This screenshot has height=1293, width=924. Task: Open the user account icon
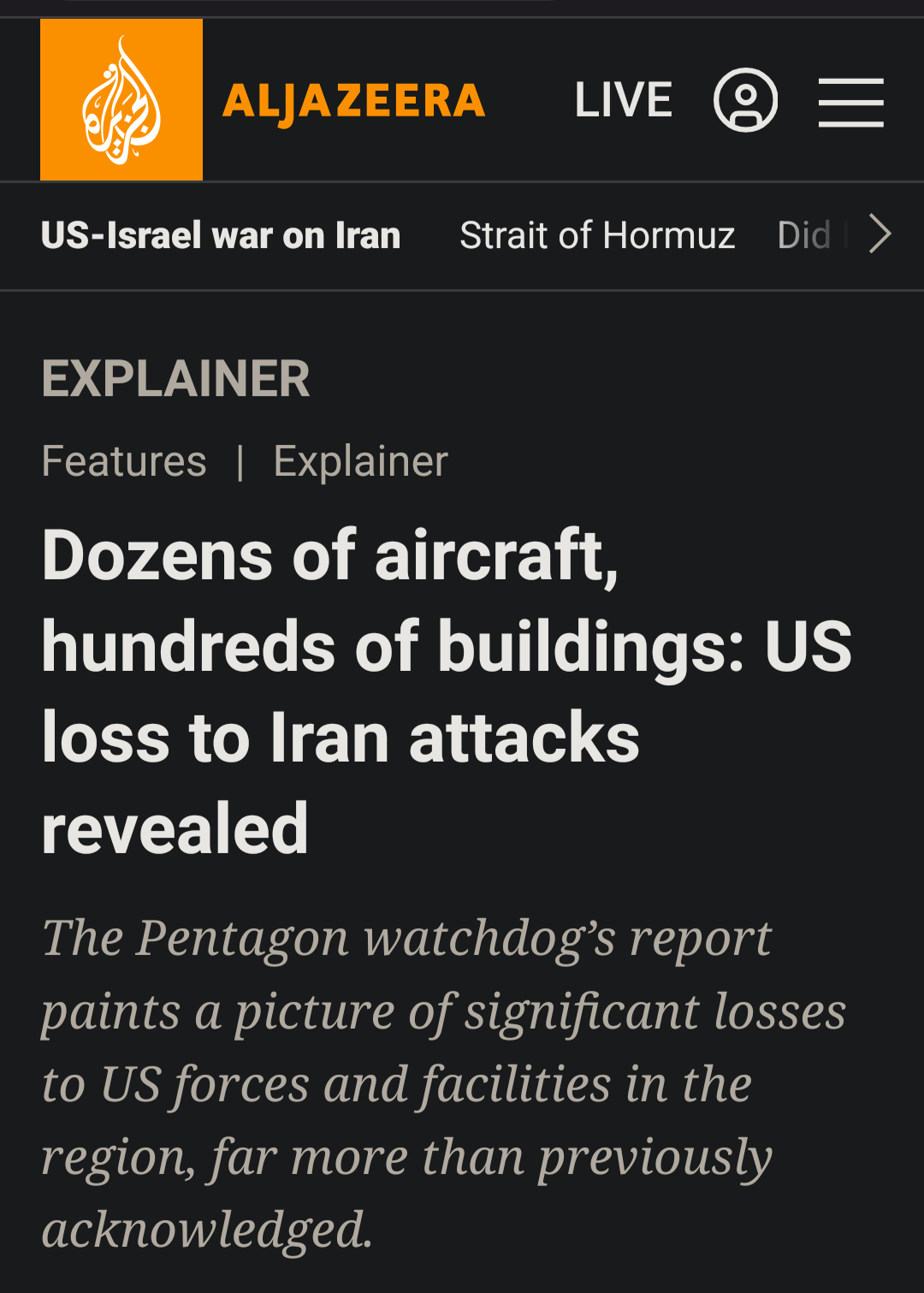[745, 100]
